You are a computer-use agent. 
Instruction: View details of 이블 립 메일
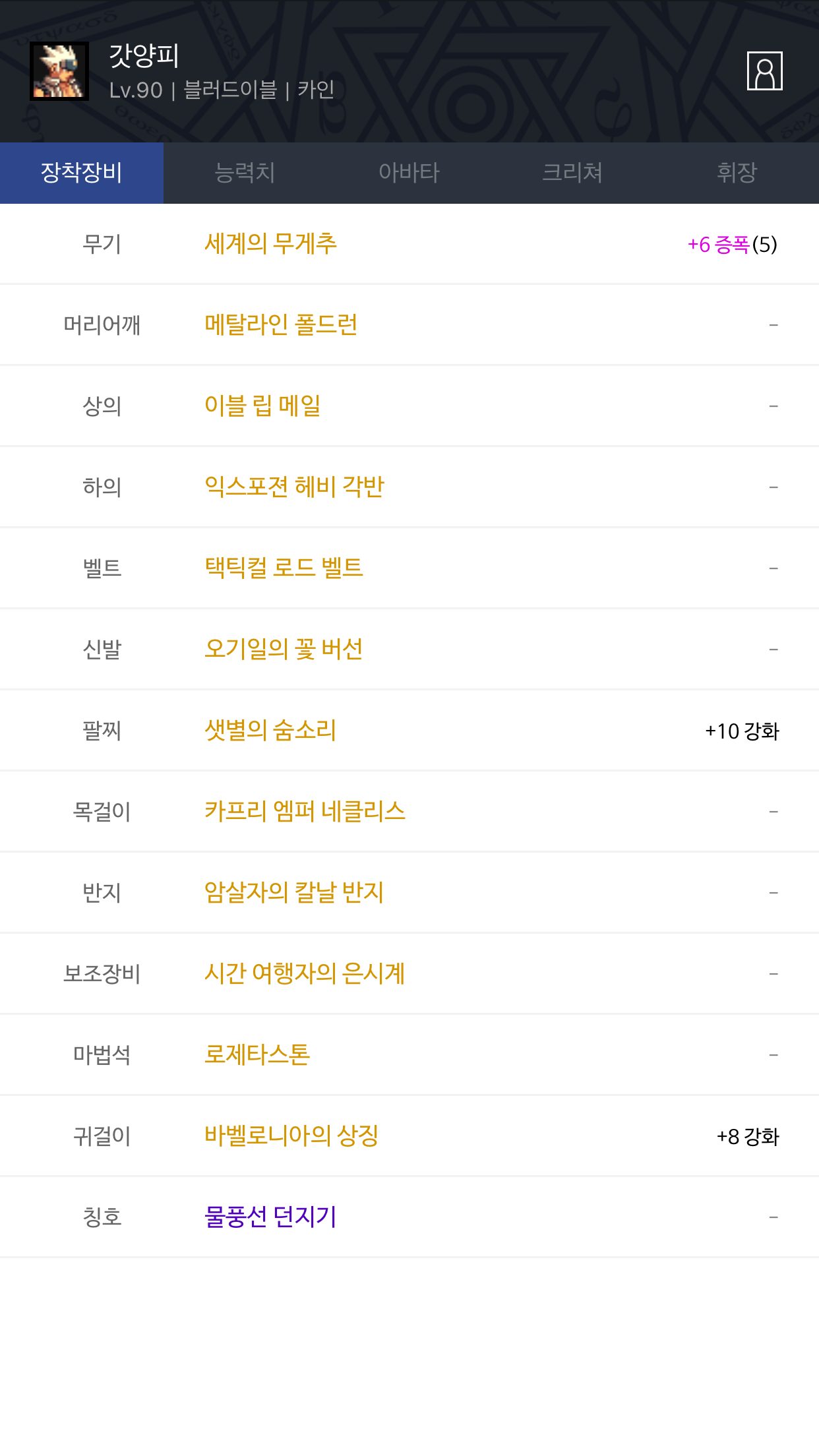click(x=262, y=406)
